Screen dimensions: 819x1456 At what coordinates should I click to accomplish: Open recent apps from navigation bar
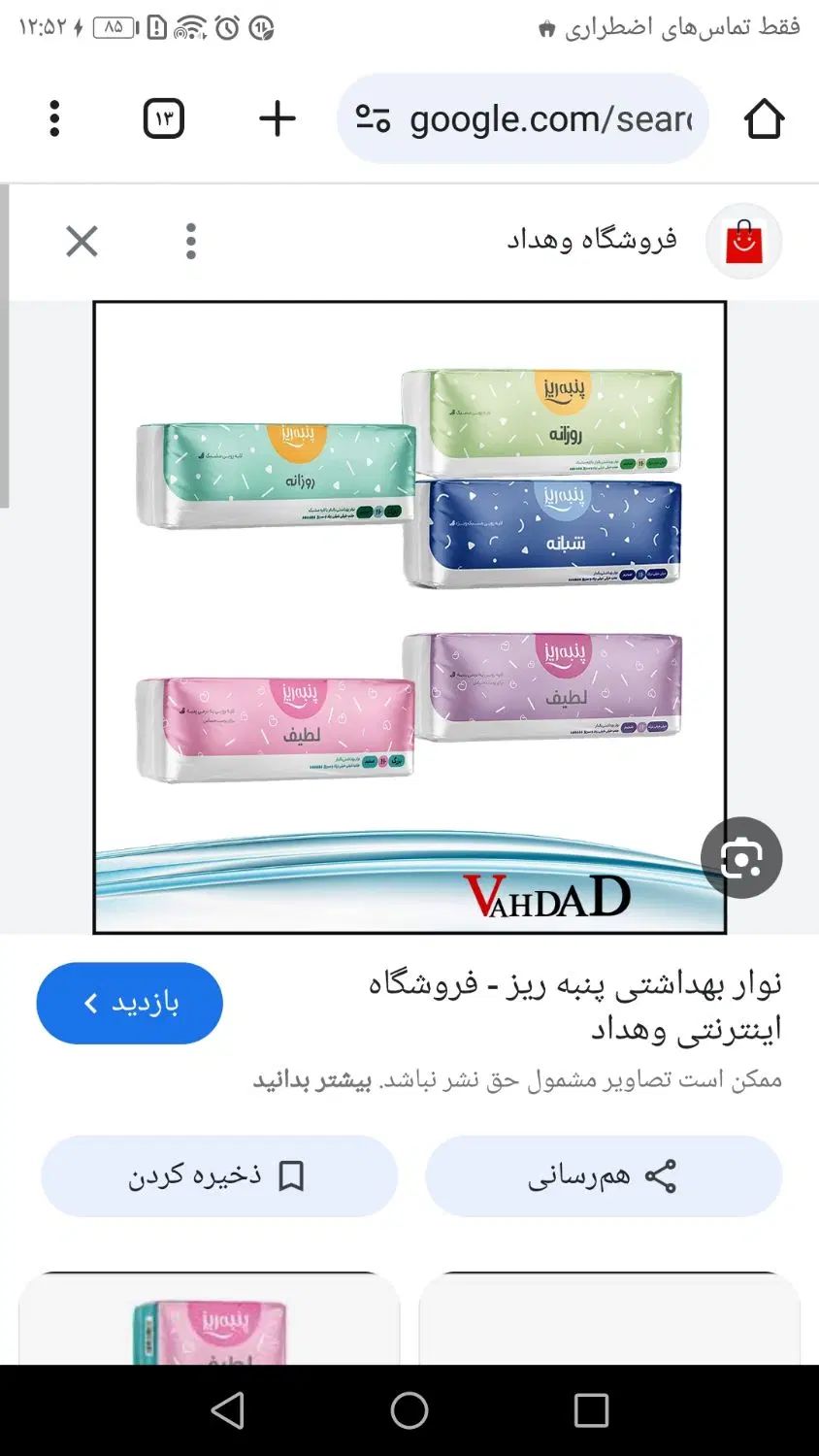590,1410
